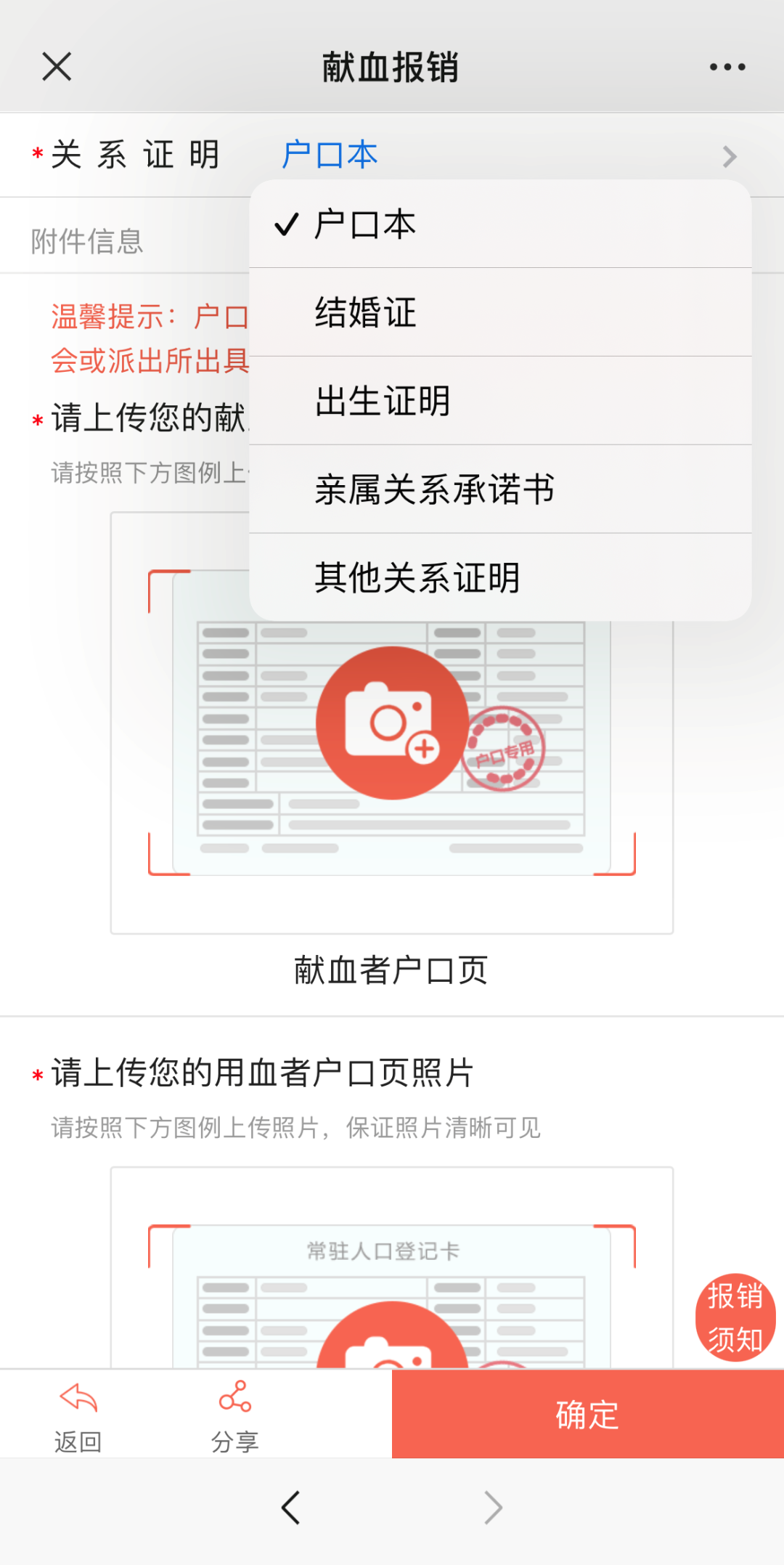Screen dimensions: 784x1565
Task: Open the 报销须知 floating button
Action: tap(735, 1317)
